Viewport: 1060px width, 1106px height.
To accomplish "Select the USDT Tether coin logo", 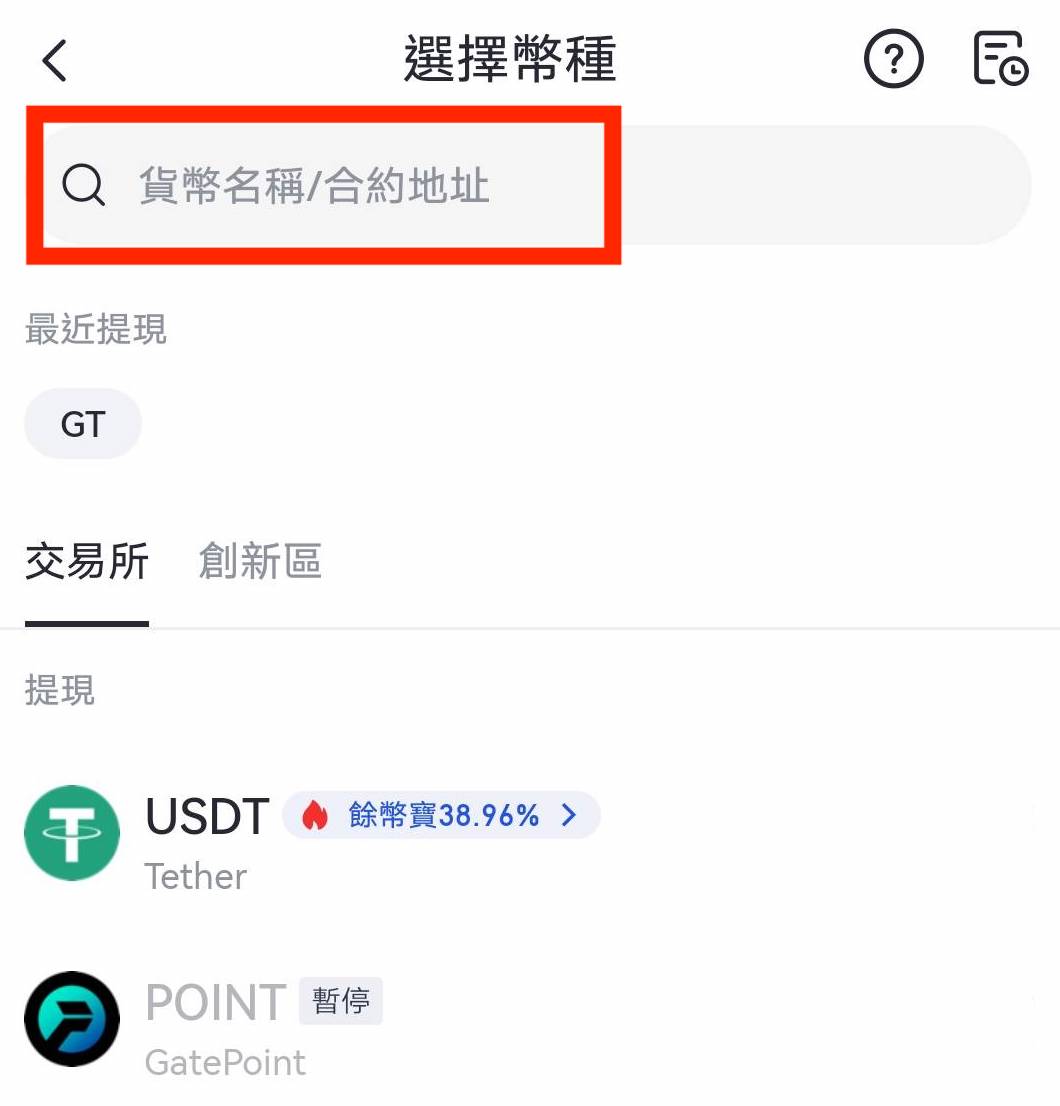I will coord(71,833).
